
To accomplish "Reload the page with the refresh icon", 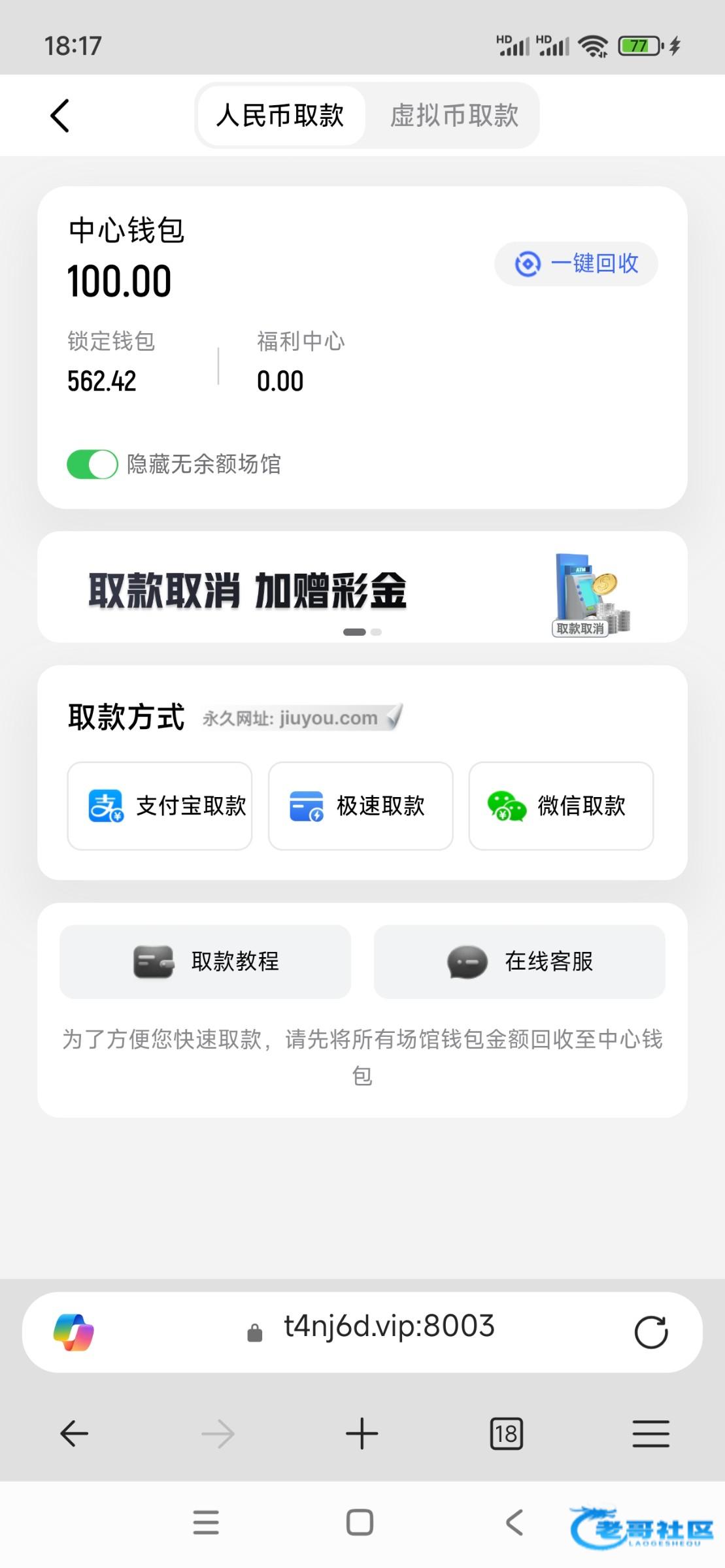I will 650,1332.
